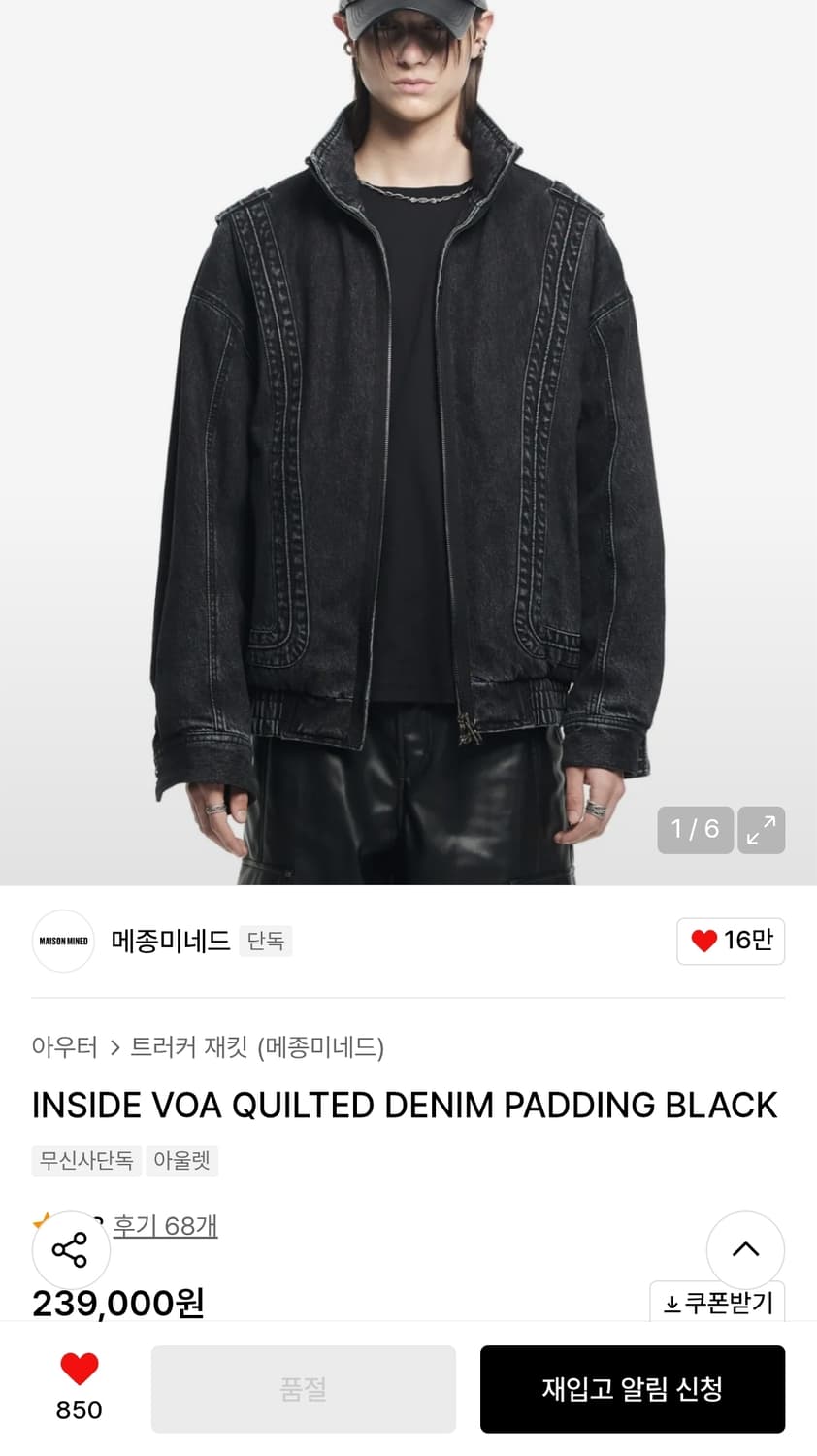Expand the image carousel via 1/6 indicator
817x1456 pixels.
point(695,830)
